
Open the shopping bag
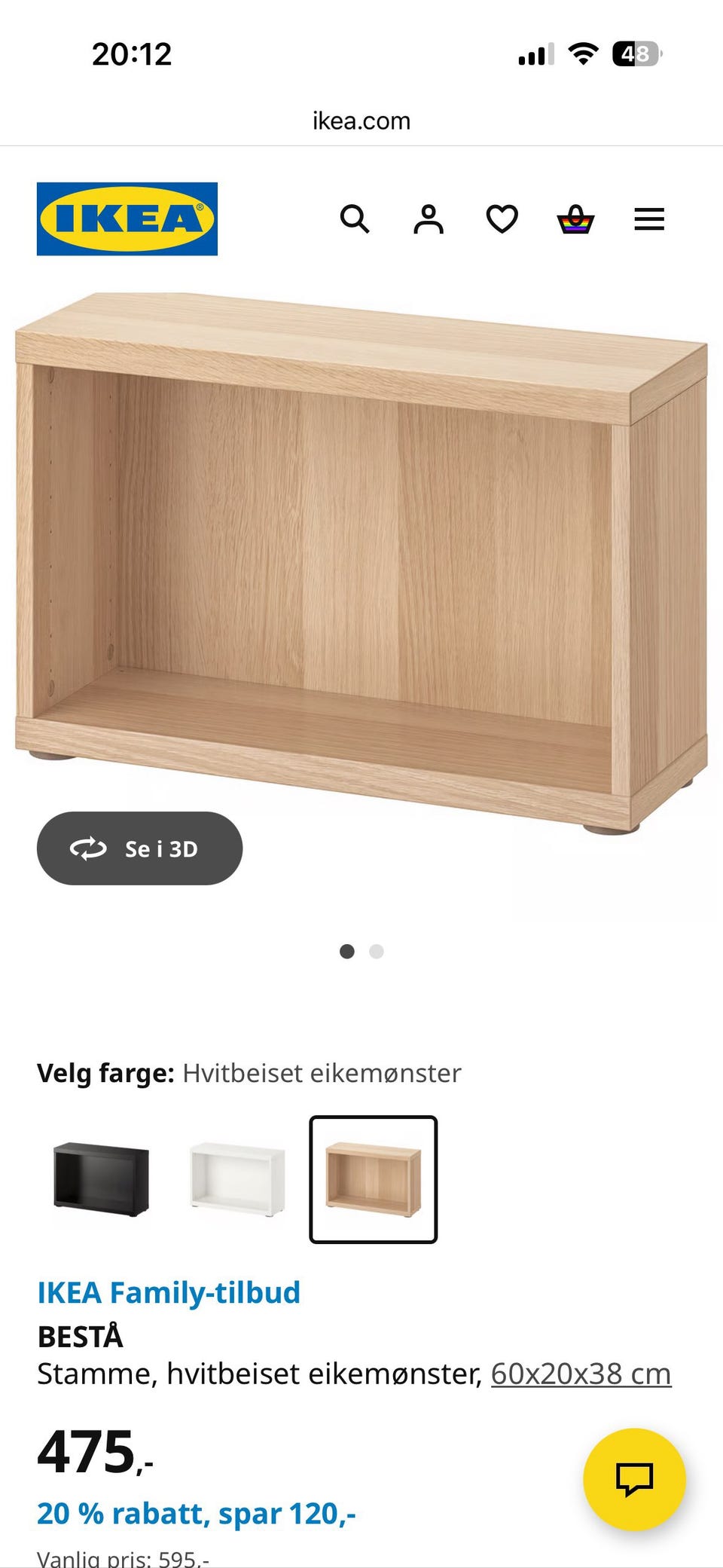575,219
